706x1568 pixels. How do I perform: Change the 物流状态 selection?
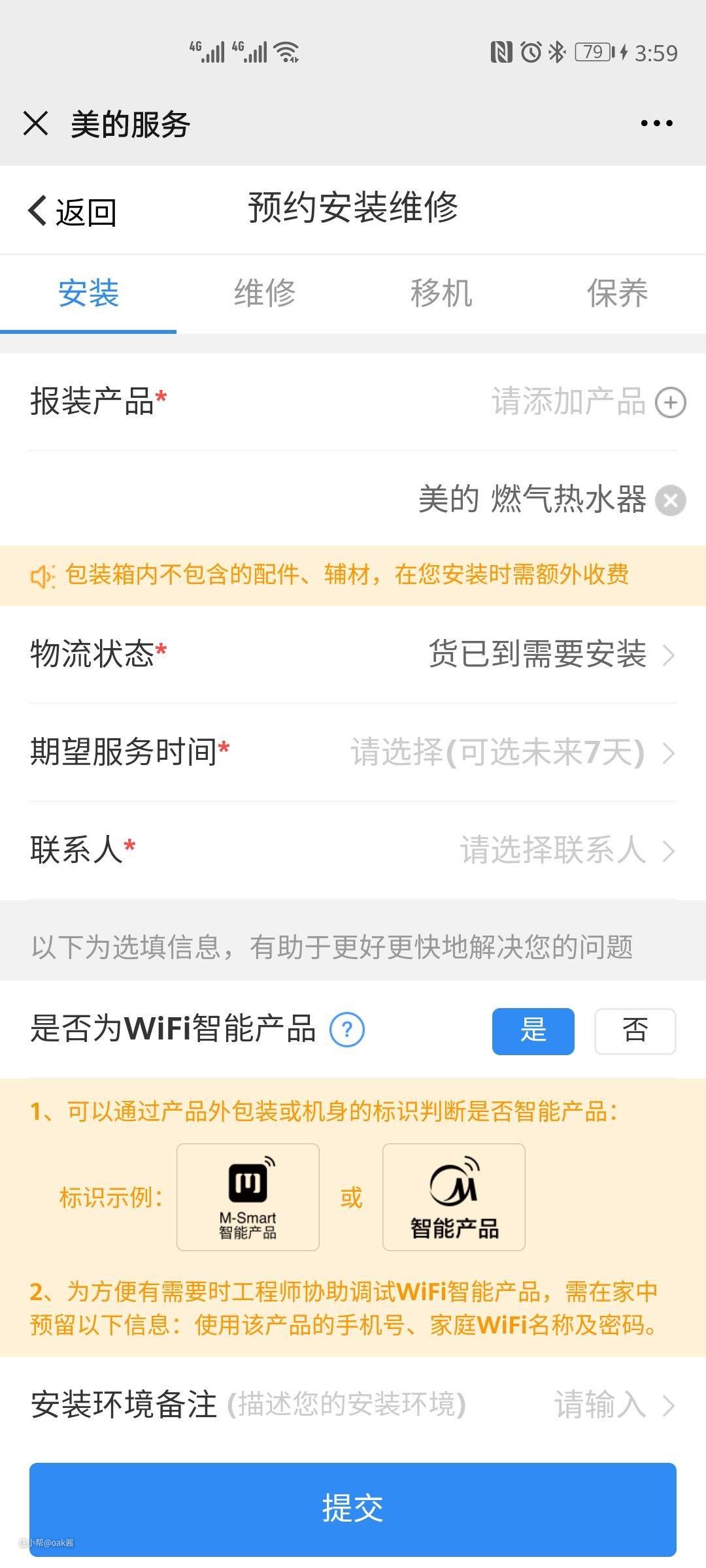tap(549, 654)
